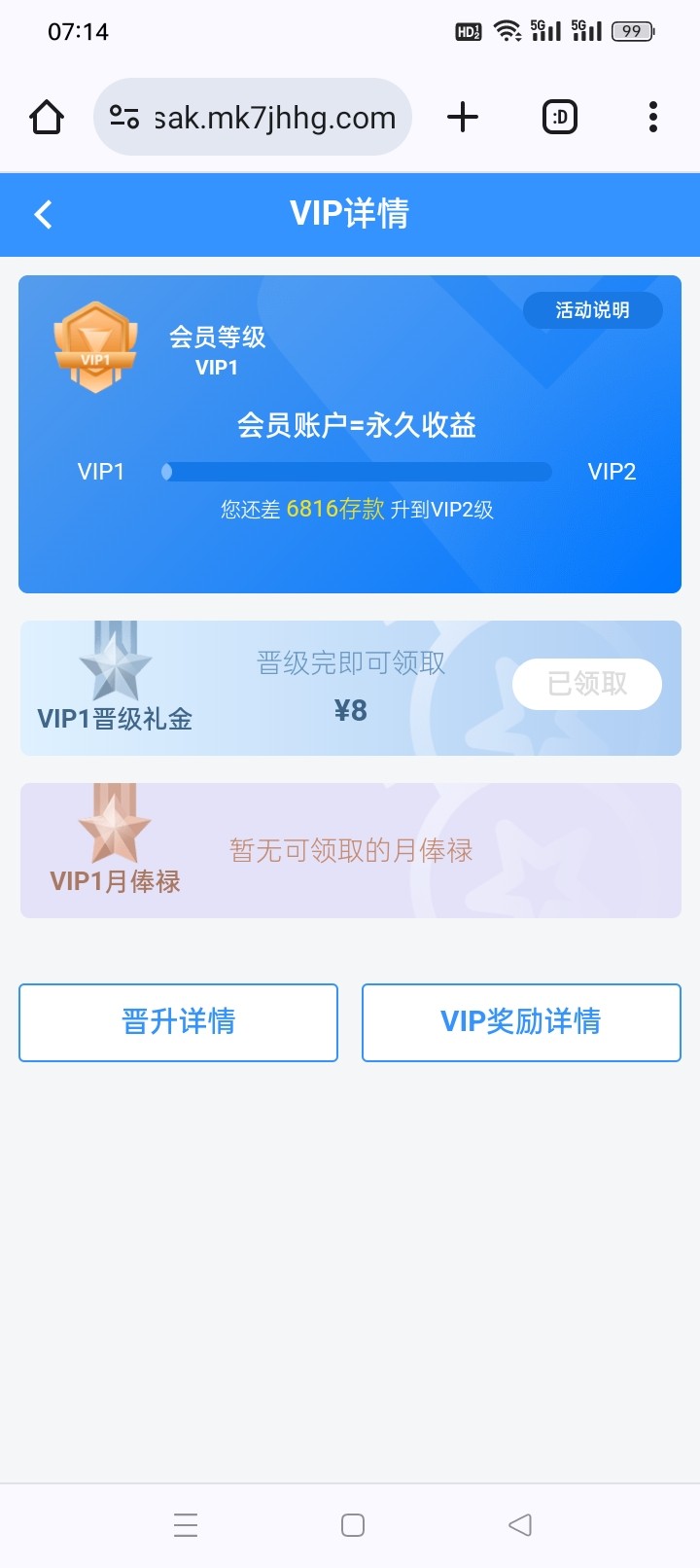Open the browser overflow menu
The width and height of the screenshot is (700, 1568).
pyautogui.click(x=652, y=118)
